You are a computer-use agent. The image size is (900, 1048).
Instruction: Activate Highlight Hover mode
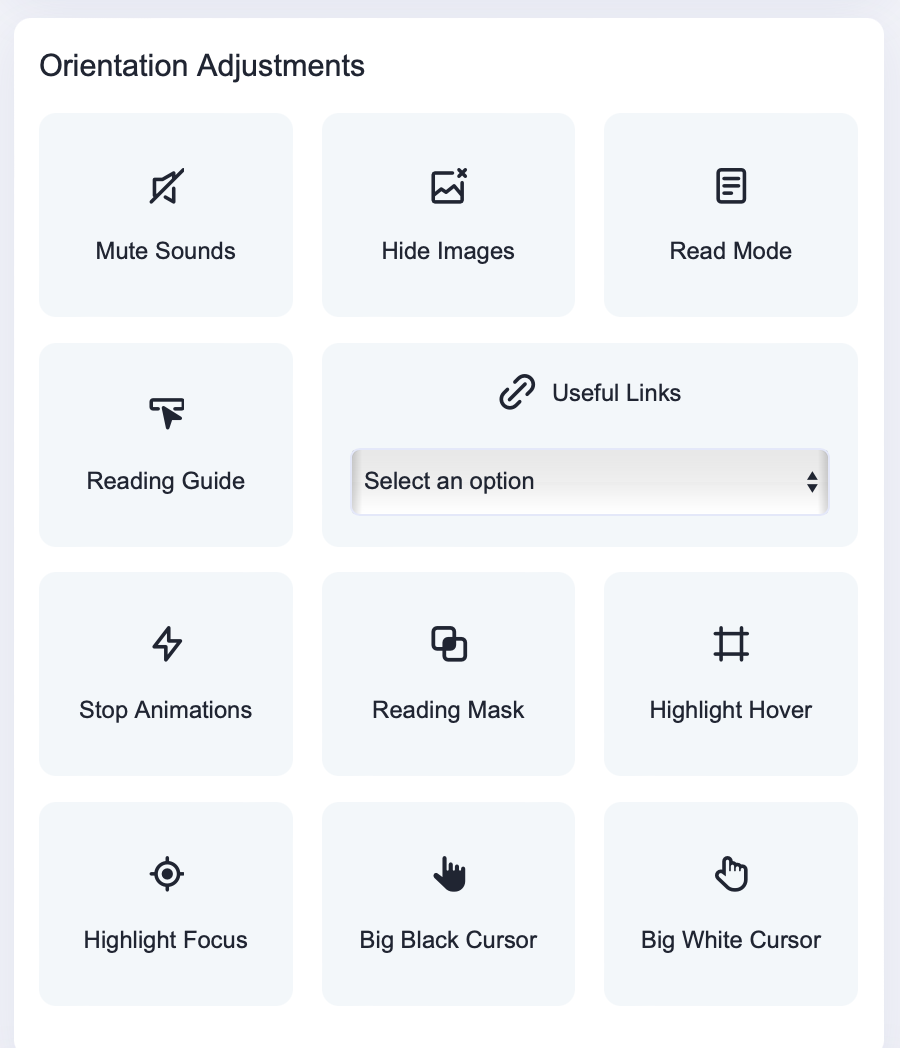[x=730, y=674]
